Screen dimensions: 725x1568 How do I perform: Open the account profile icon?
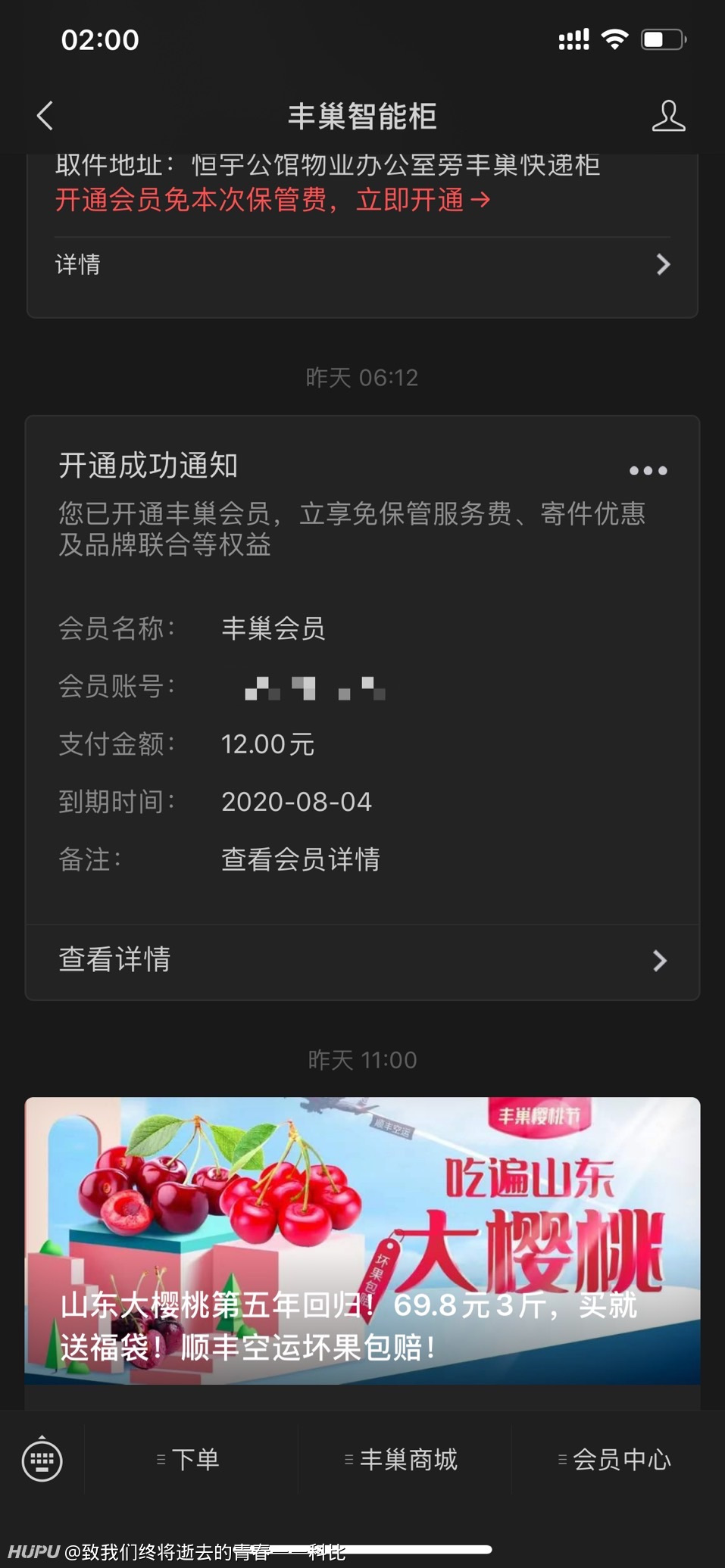point(668,116)
